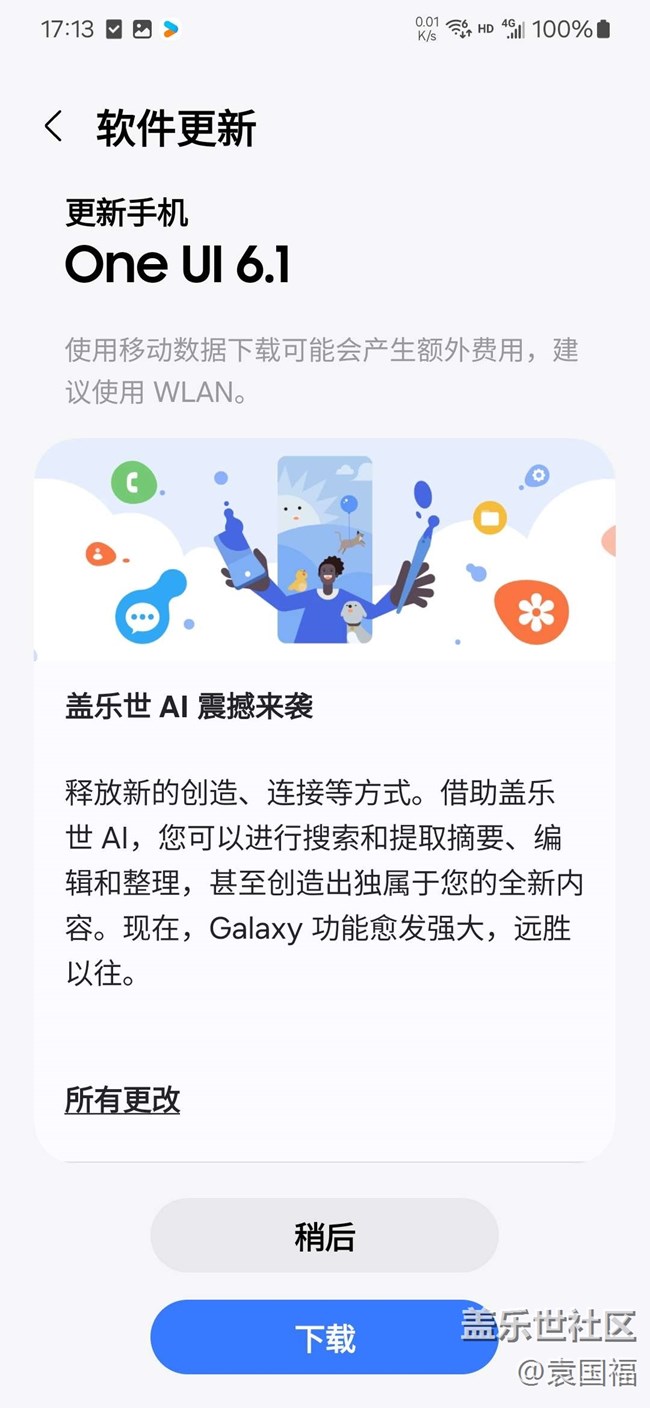The image size is (650, 1408).
Task: Tap 稍后 to postpone the update
Action: [x=324, y=1236]
